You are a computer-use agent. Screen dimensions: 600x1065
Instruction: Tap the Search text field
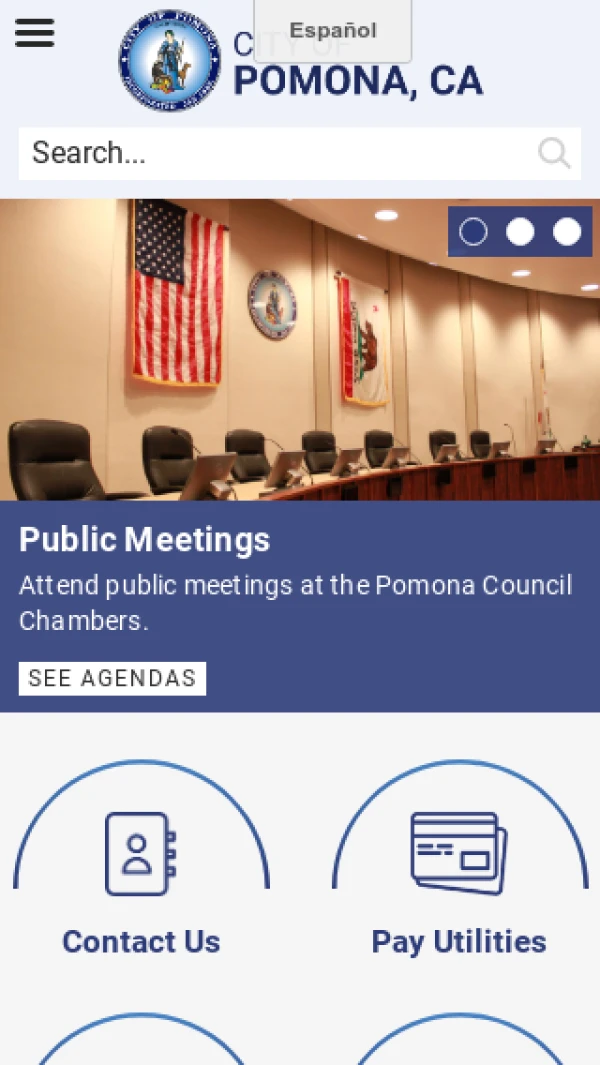(x=275, y=153)
